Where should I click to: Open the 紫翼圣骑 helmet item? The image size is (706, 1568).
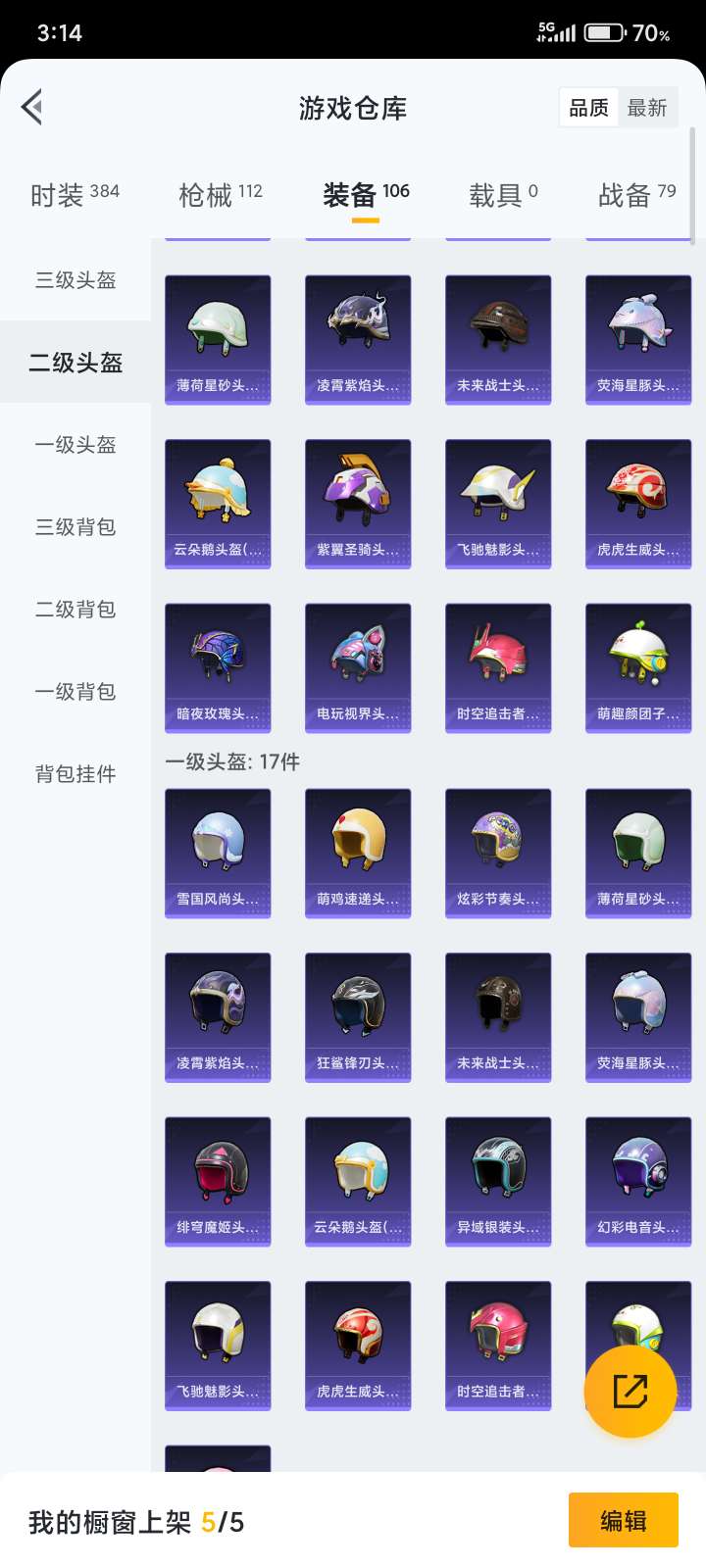pos(358,504)
